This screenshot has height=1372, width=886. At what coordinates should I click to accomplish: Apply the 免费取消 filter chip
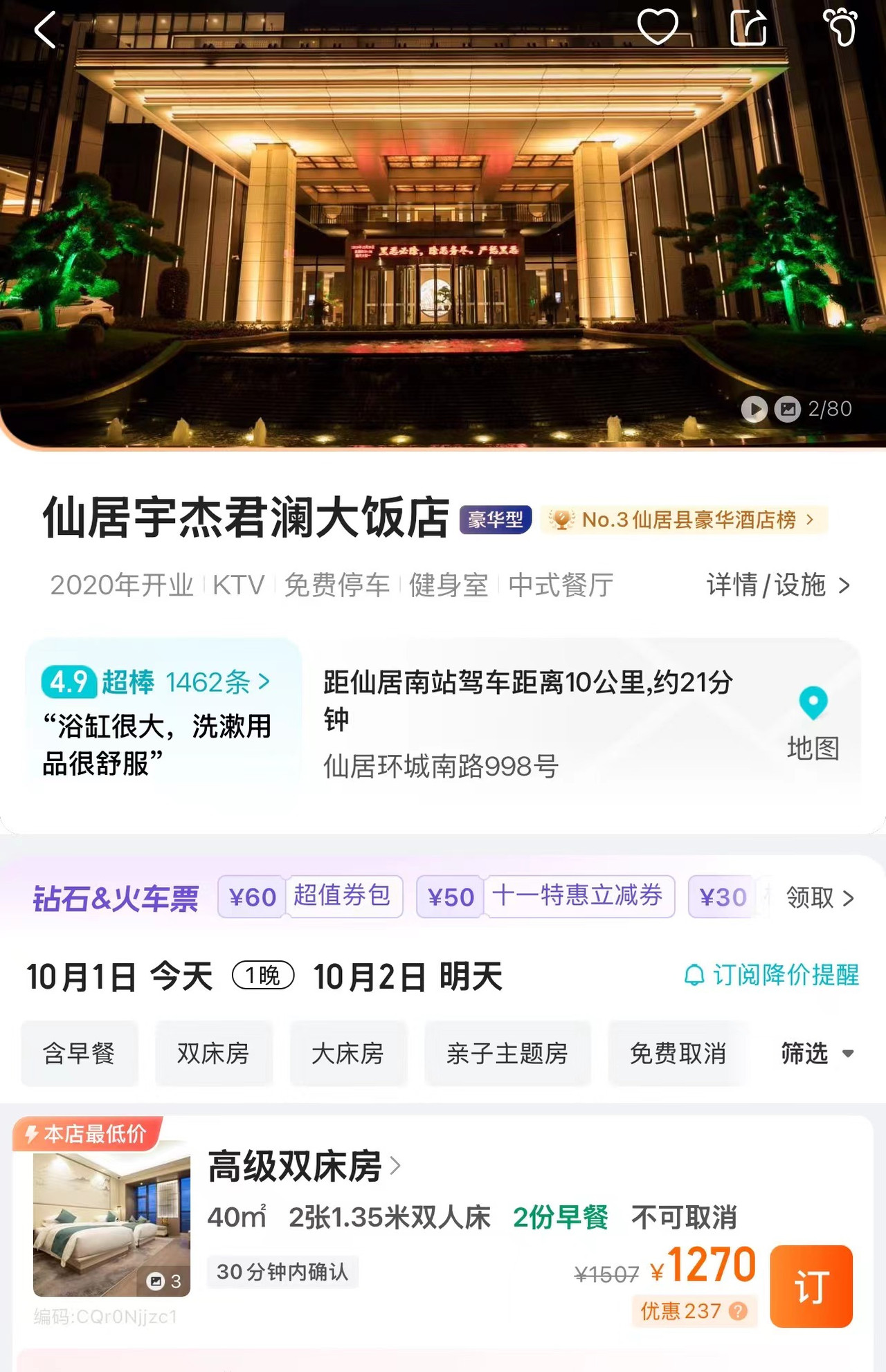pyautogui.click(x=677, y=1053)
